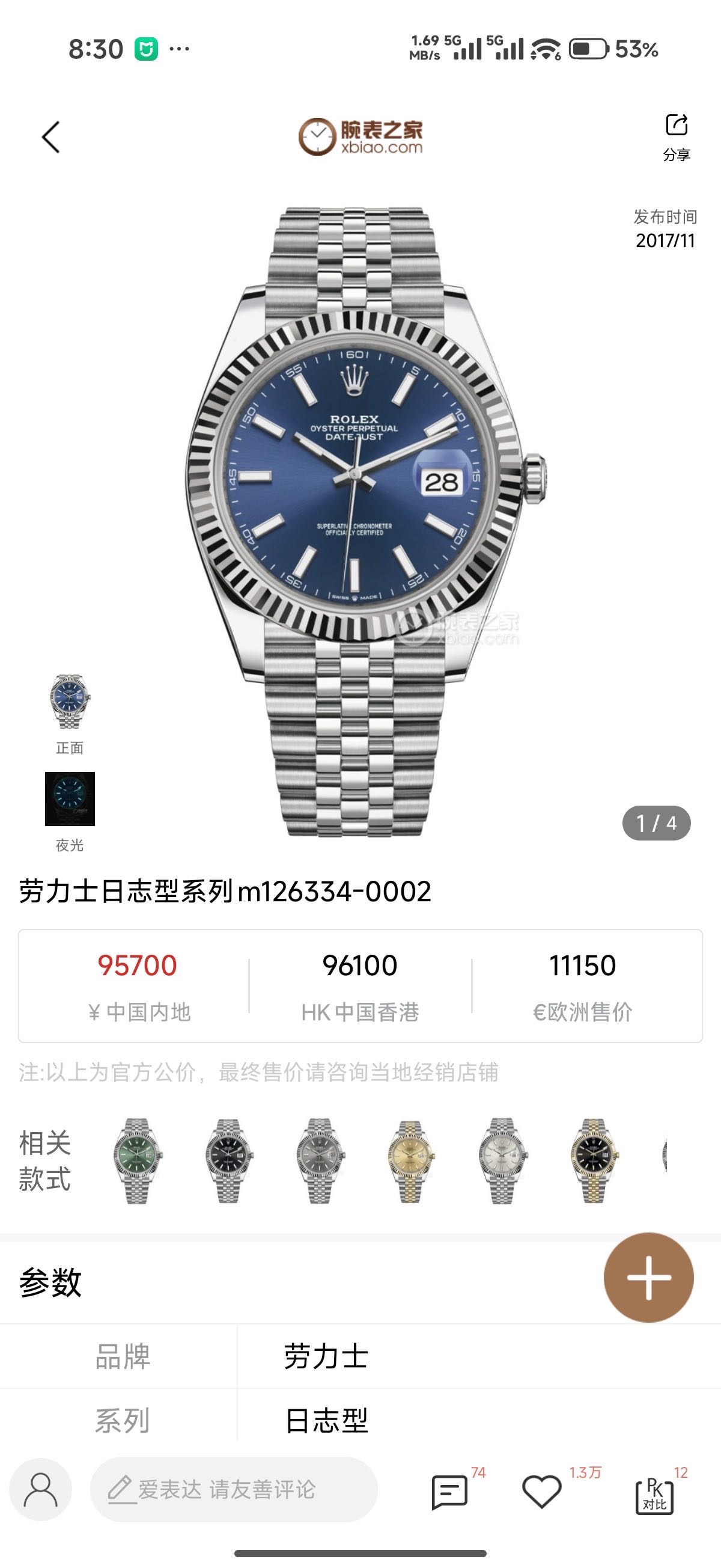The height and width of the screenshot is (1568, 721).
Task: Tap the comment input field
Action: coord(234,1489)
